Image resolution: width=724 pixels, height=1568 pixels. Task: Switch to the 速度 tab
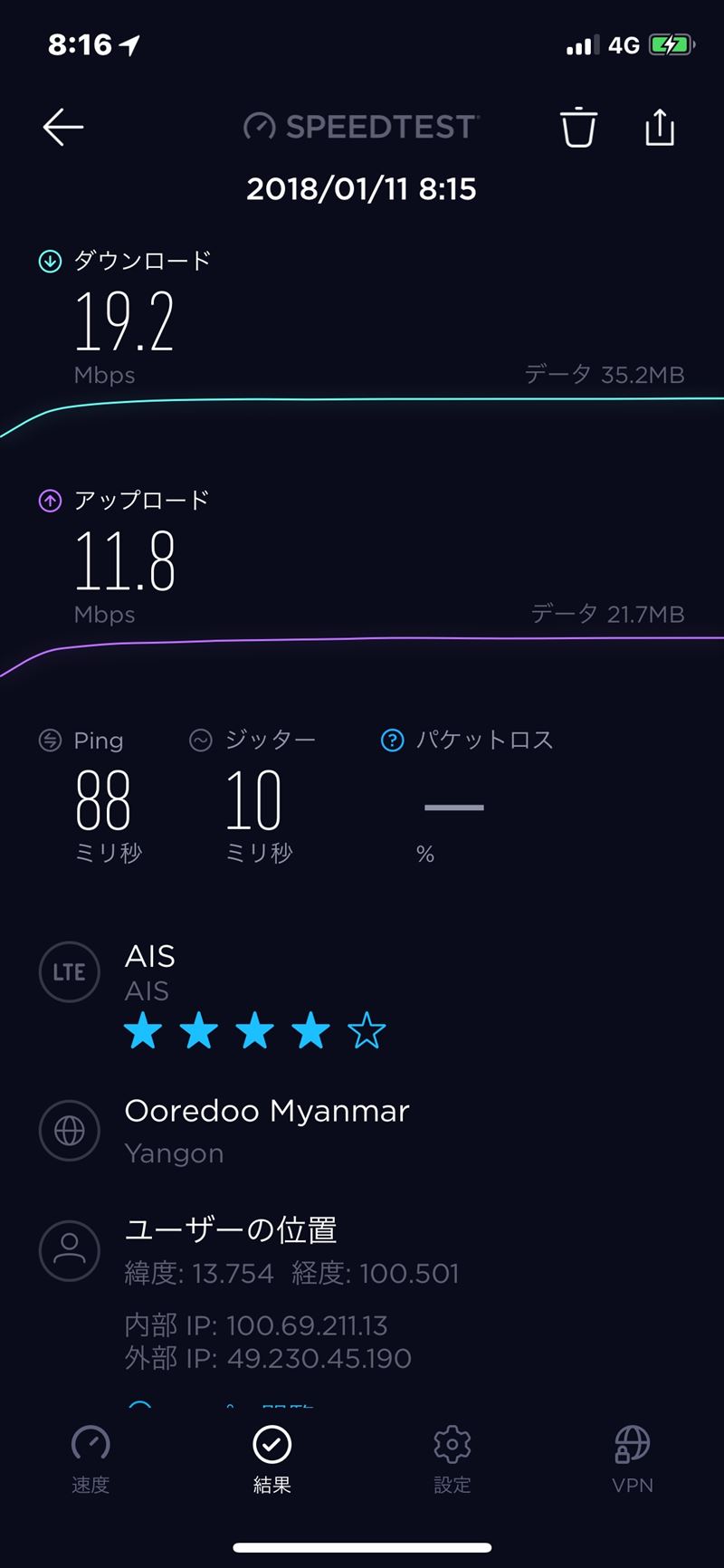click(90, 1459)
